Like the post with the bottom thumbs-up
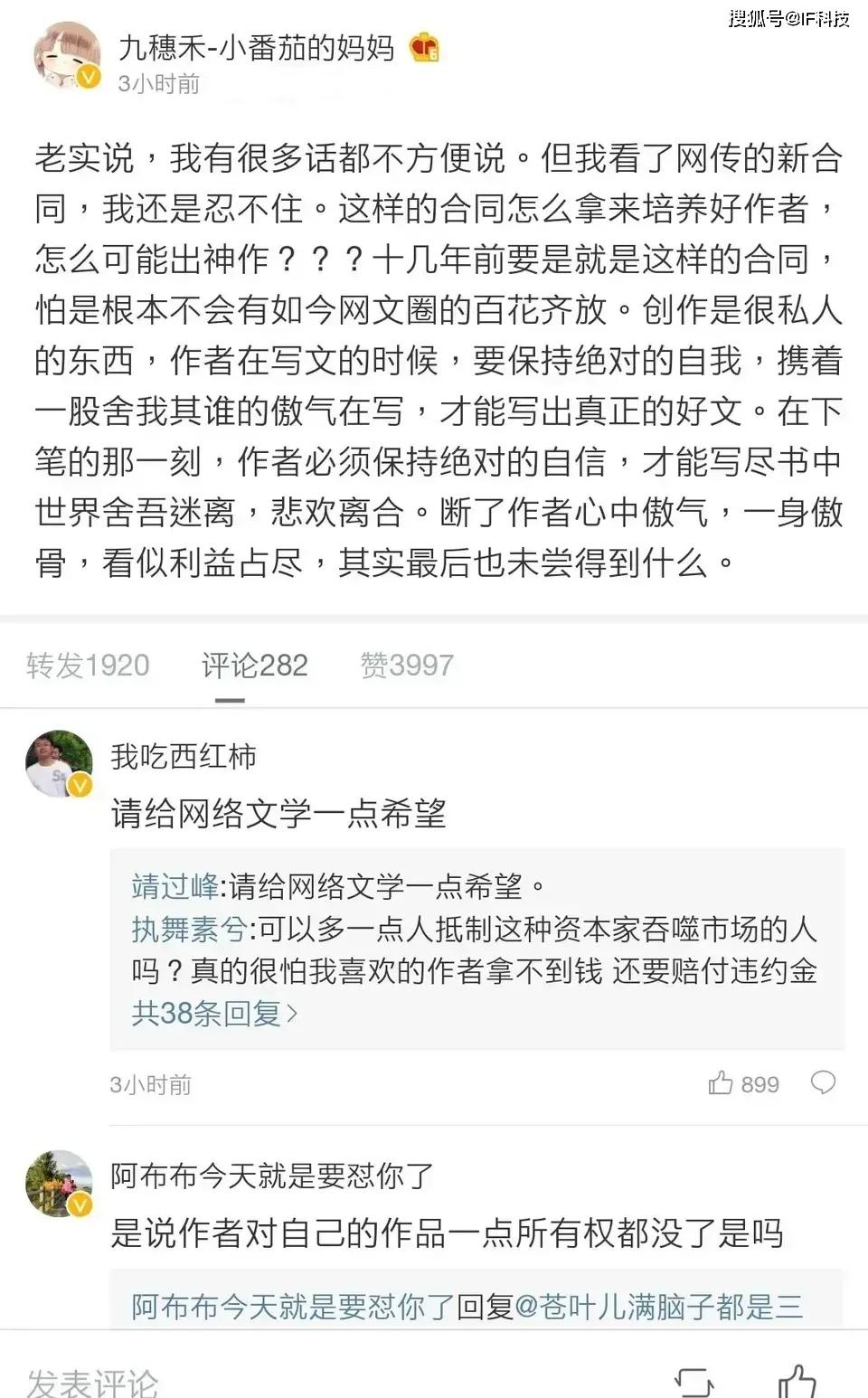The height and width of the screenshot is (1398, 868). (x=797, y=1381)
